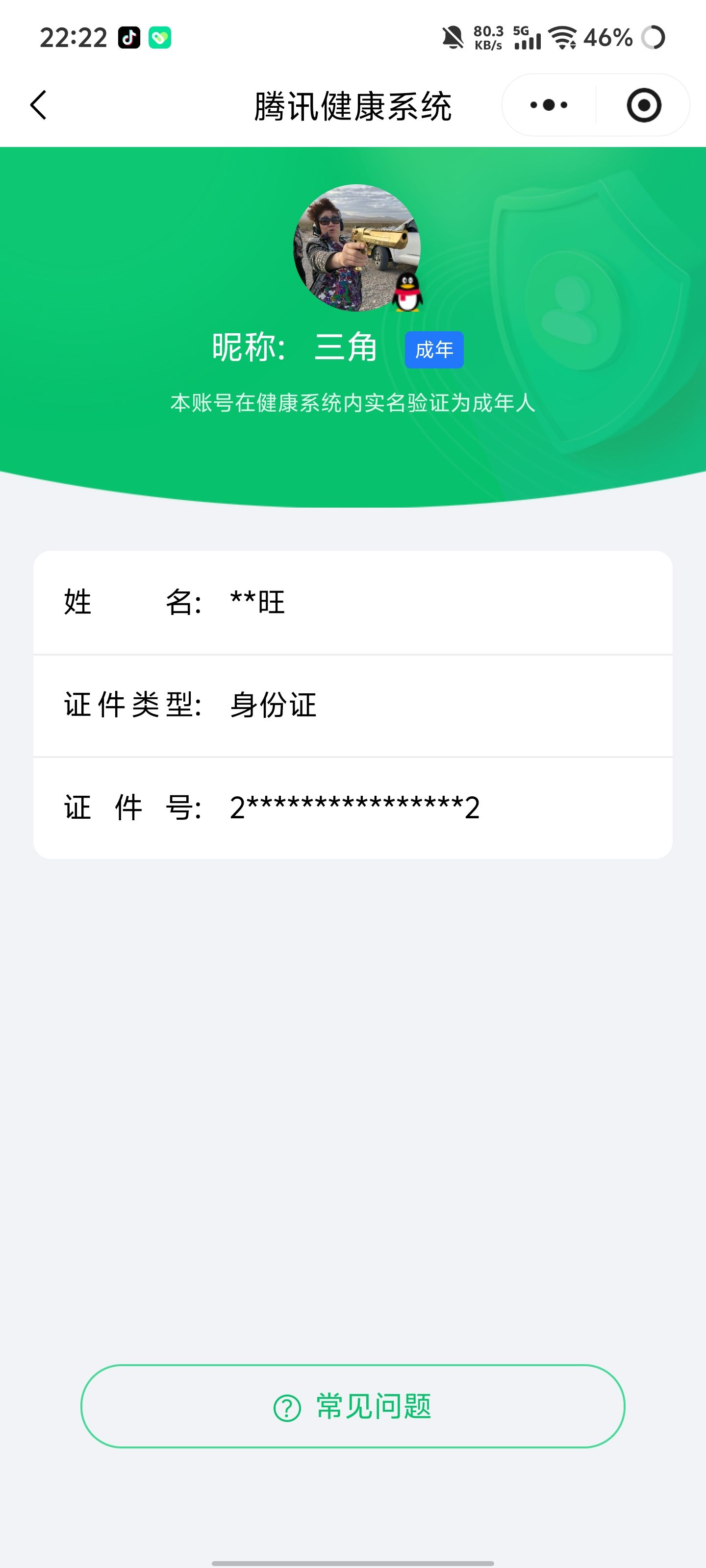
Task: Select the 腾讯健康系统 title bar
Action: (x=353, y=104)
